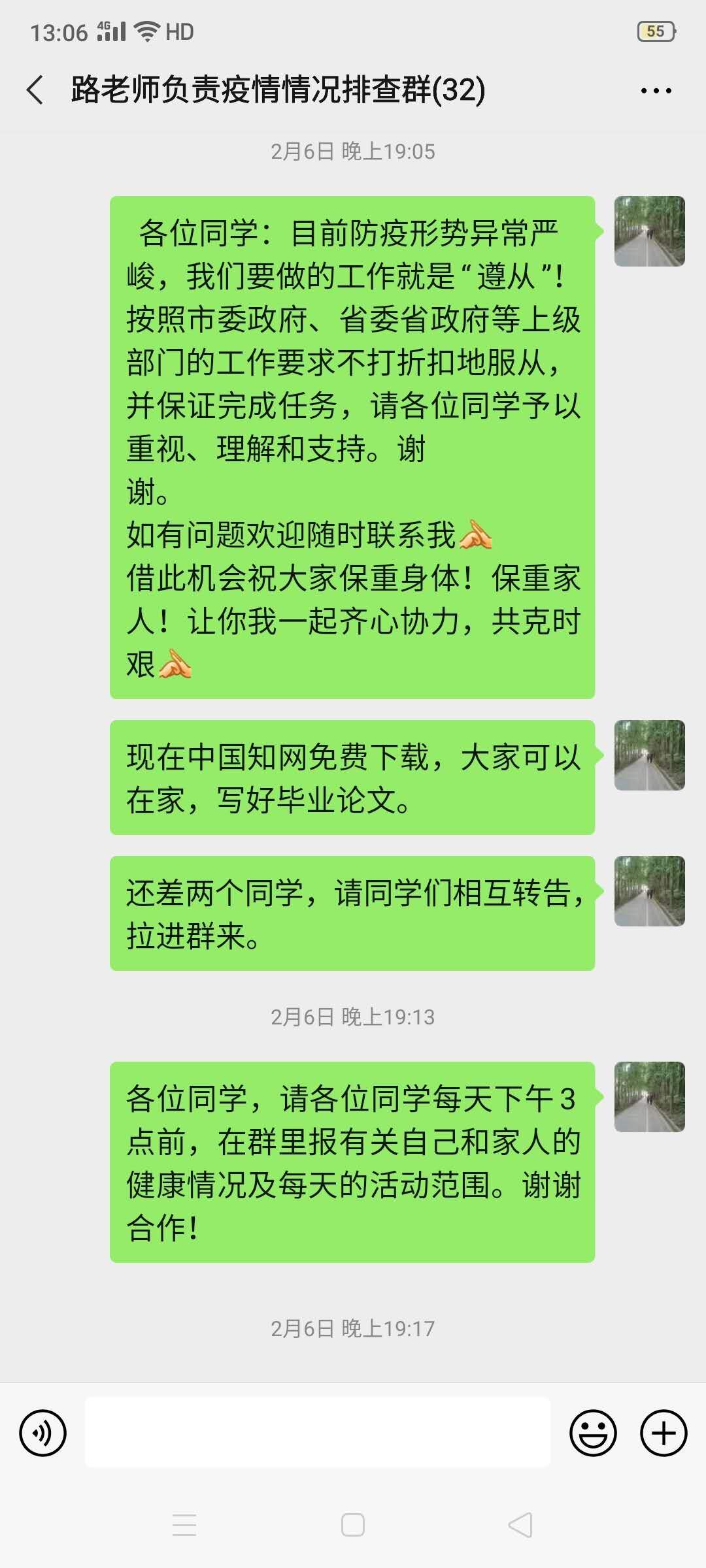Open recent apps from navigation bar
This screenshot has height=1568, width=706.
coord(184,1526)
